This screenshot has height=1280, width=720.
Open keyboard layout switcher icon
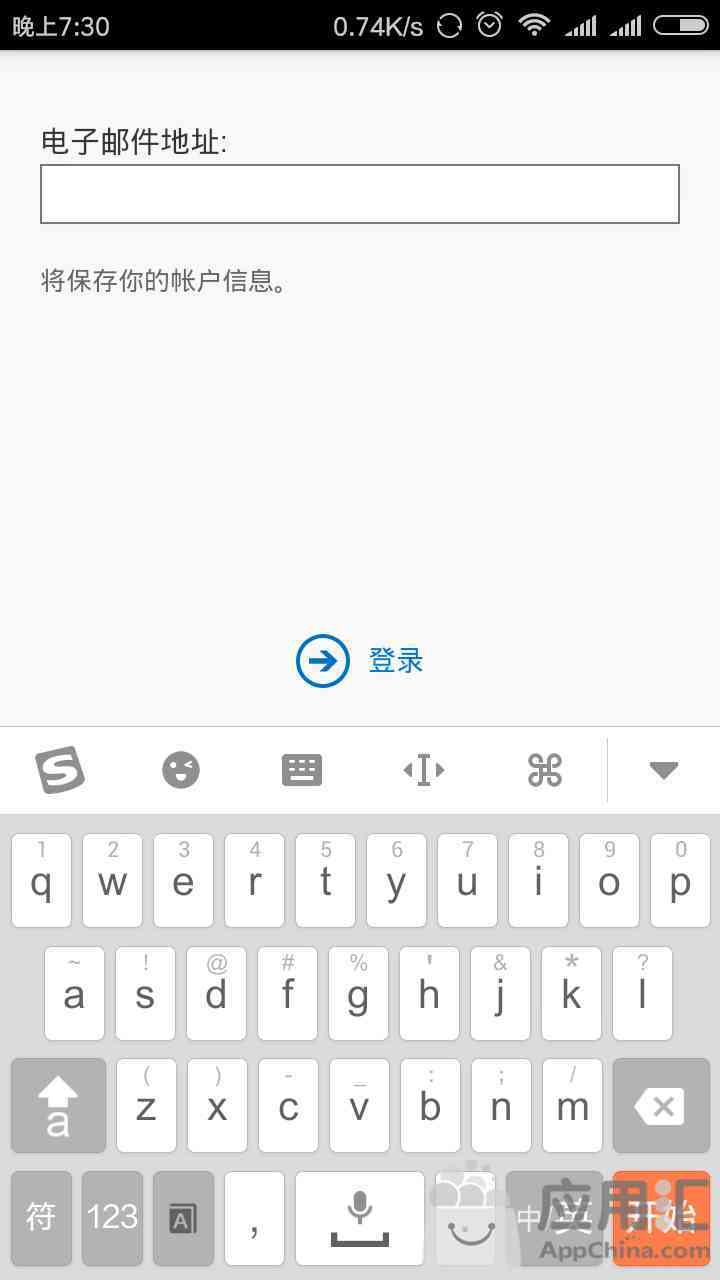[x=302, y=770]
